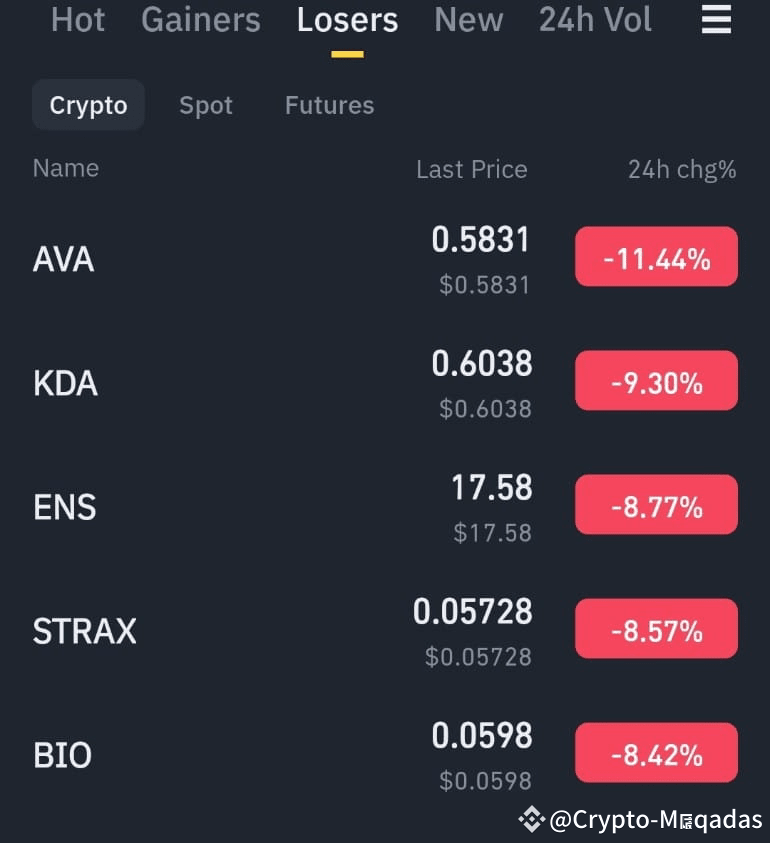770x843 pixels.
Task: Open the AVA coin details
Action: point(63,258)
